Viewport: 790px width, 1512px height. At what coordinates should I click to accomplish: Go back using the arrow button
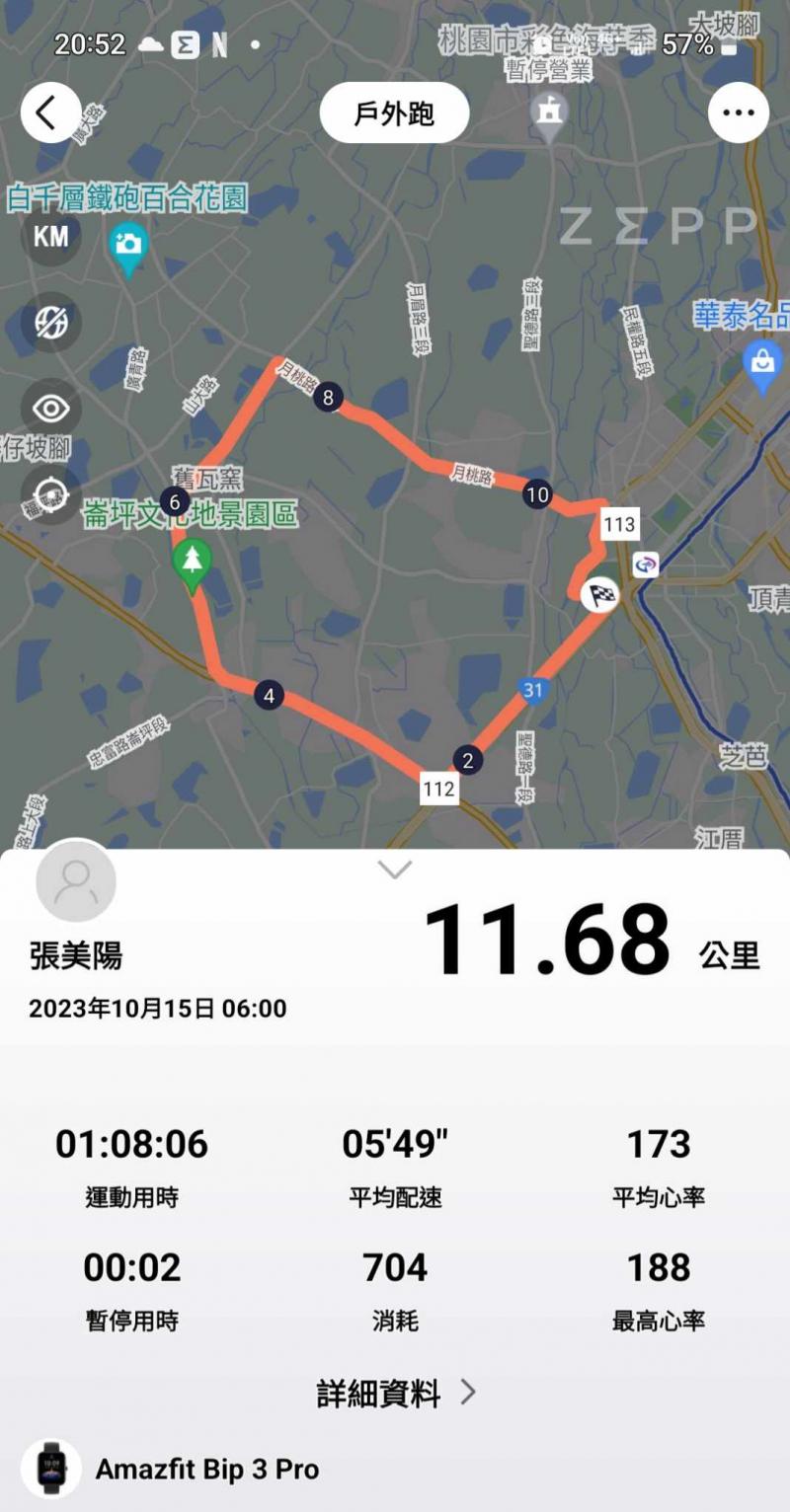(x=49, y=113)
